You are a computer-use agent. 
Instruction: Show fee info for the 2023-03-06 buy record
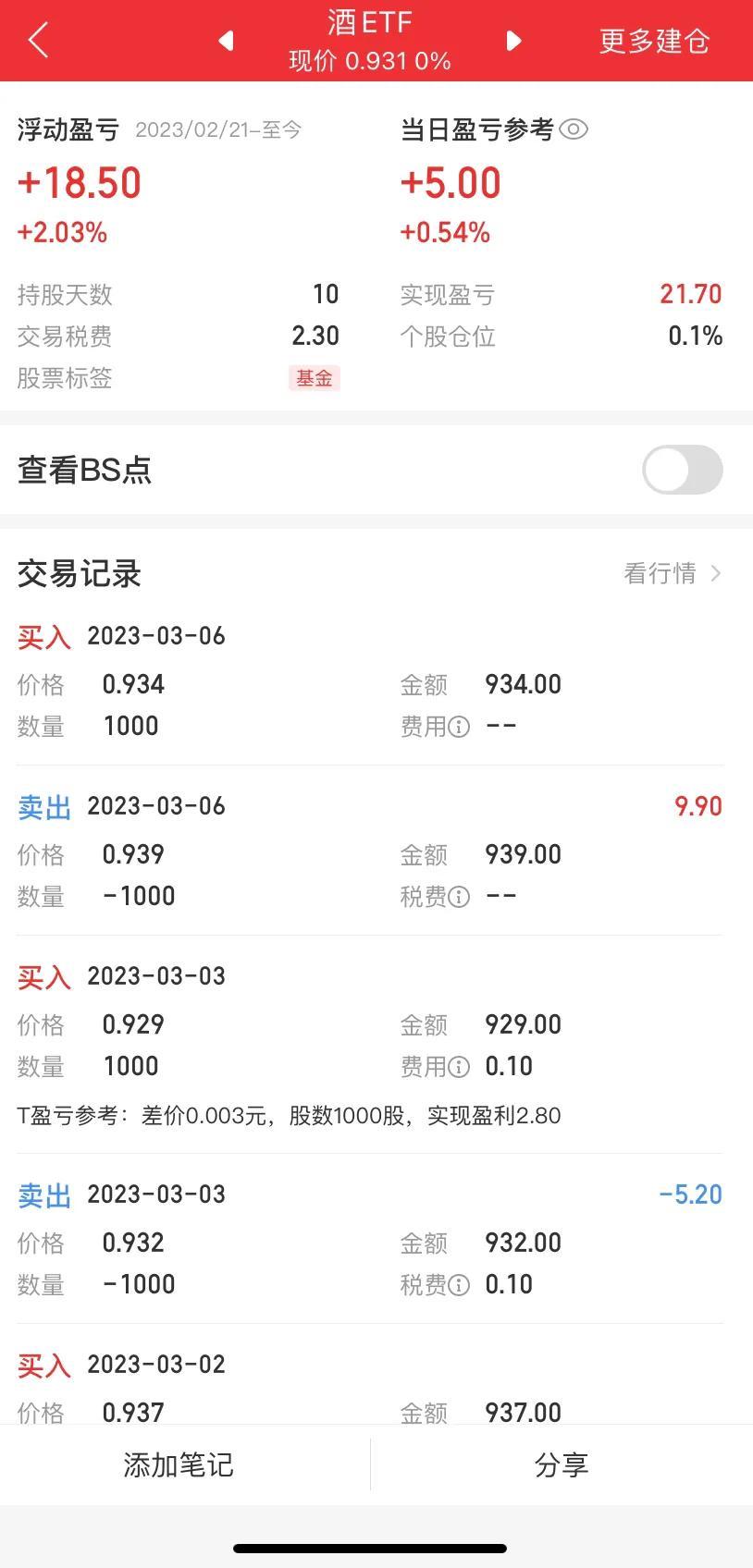[x=459, y=727]
